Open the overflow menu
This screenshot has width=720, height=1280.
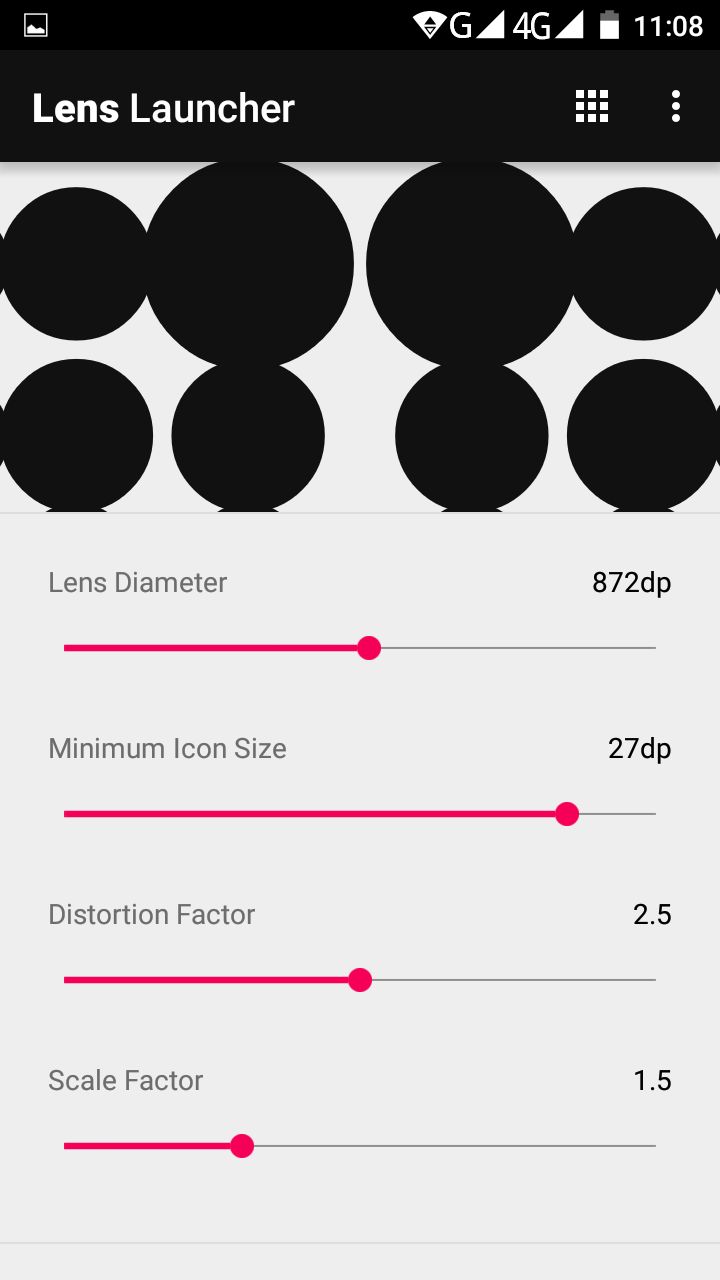click(676, 106)
